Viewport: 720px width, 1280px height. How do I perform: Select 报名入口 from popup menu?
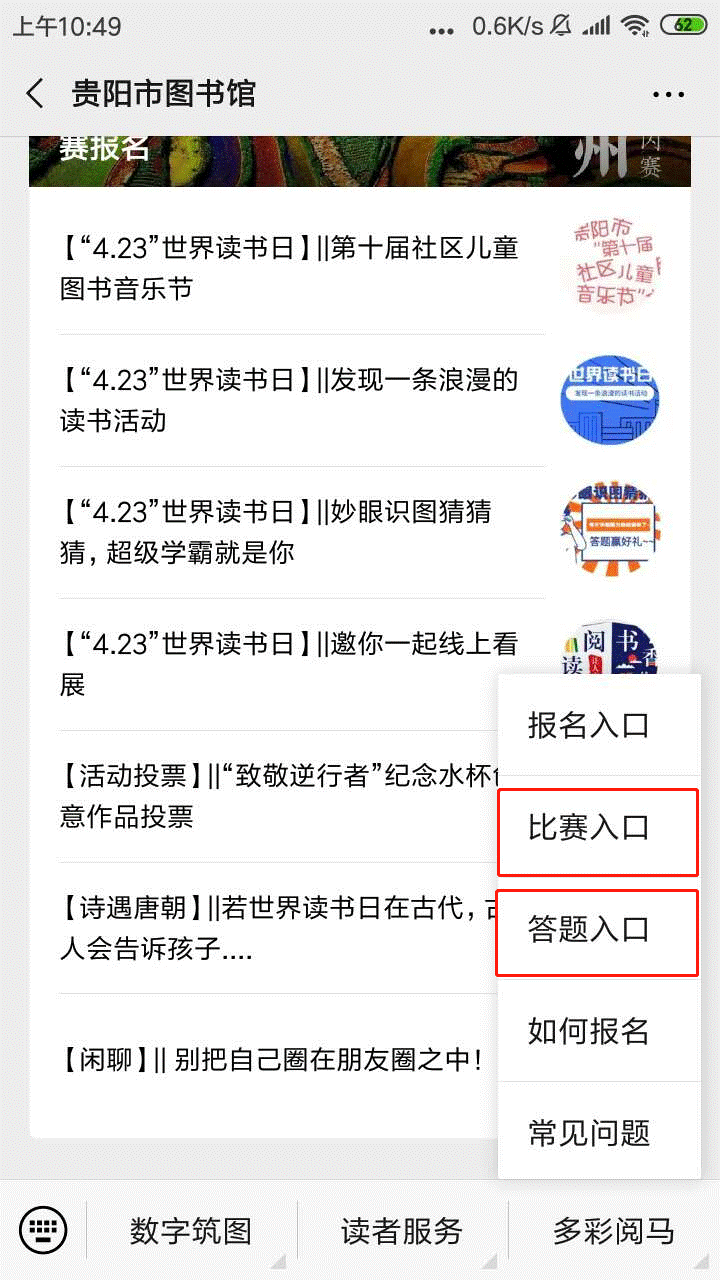(x=598, y=726)
